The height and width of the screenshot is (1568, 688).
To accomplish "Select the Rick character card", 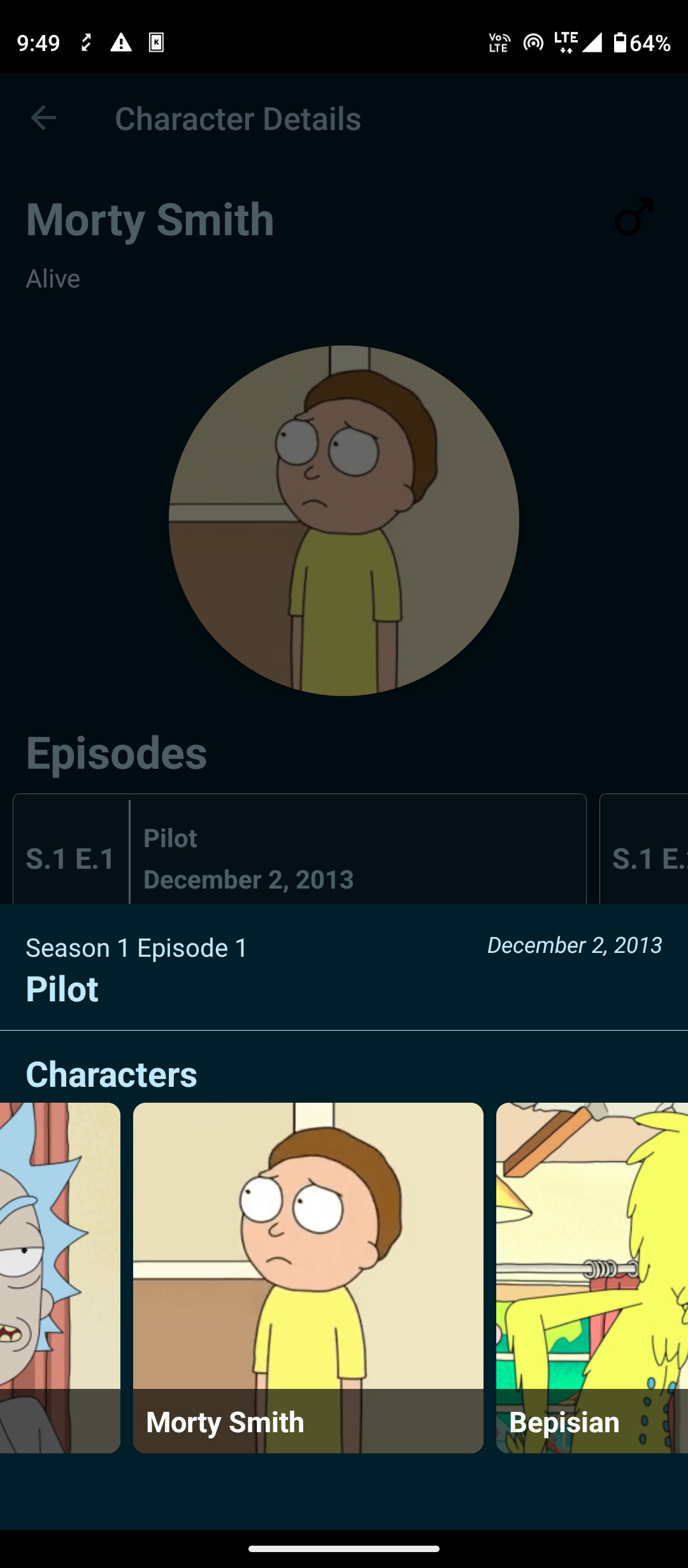I will point(60,1277).
